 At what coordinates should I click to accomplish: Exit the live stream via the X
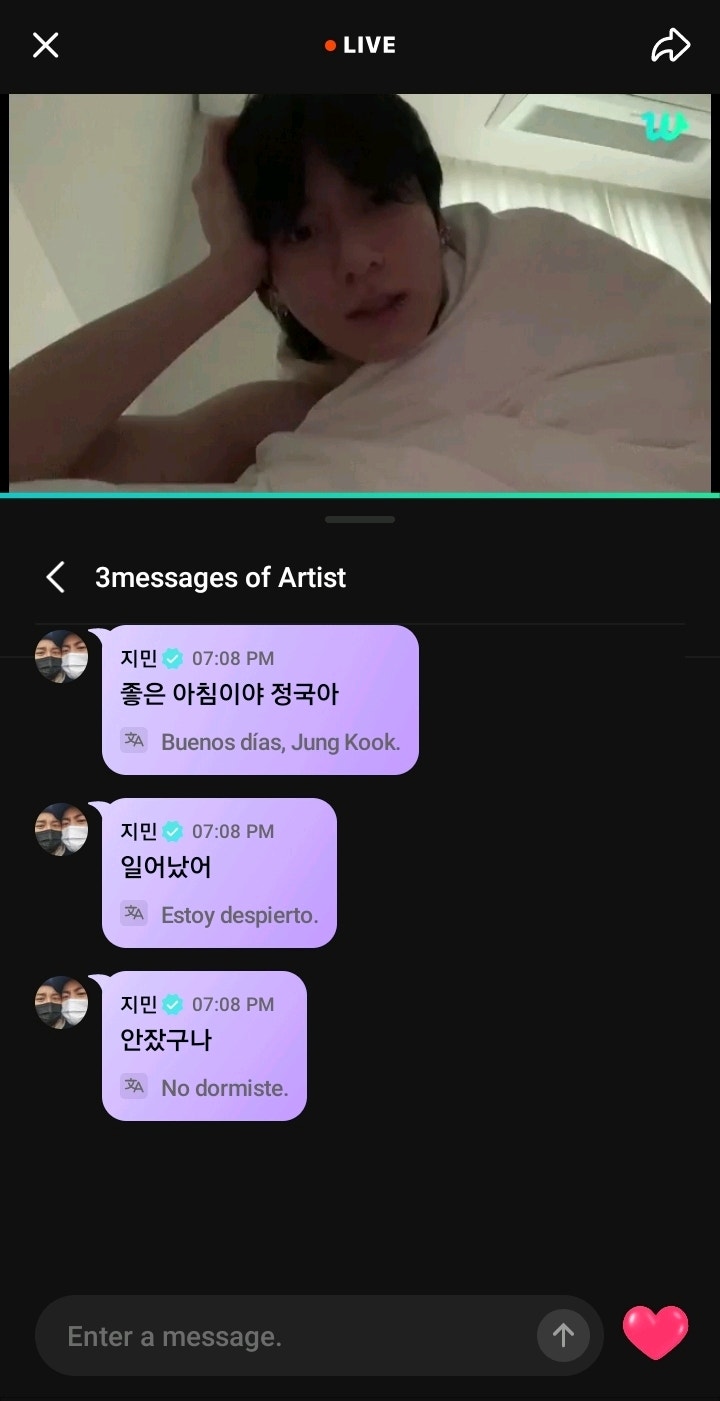45,45
